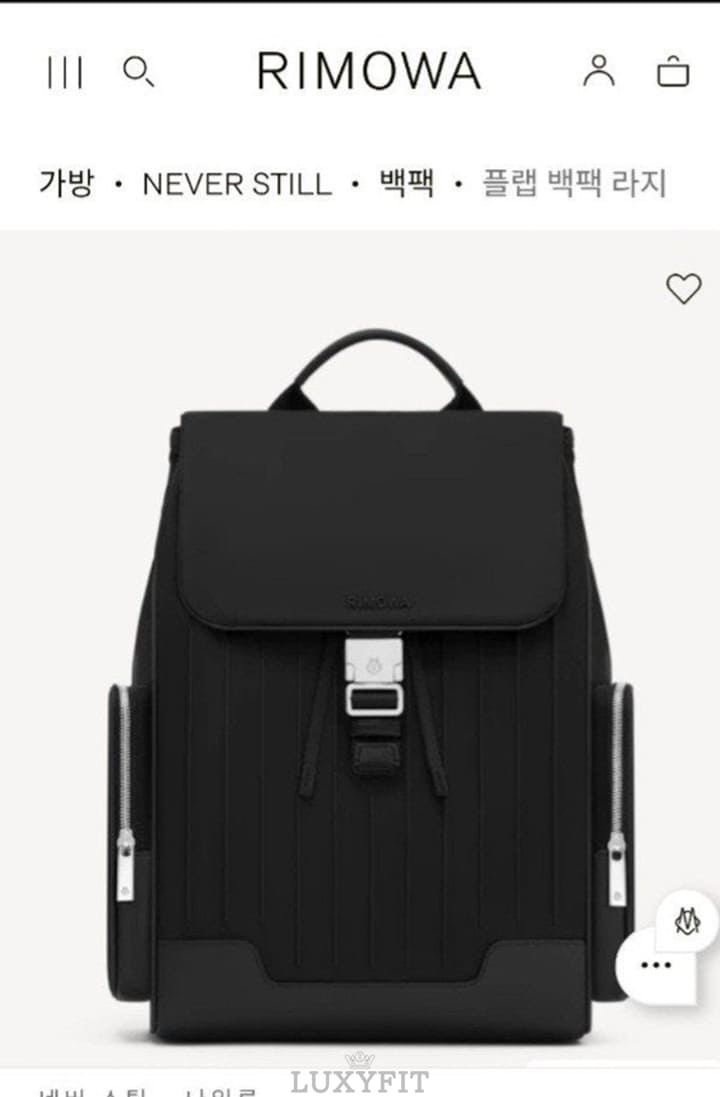This screenshot has width=720, height=1097.
Task: Navigate to the 백팩 breadcrumb
Action: tap(407, 183)
